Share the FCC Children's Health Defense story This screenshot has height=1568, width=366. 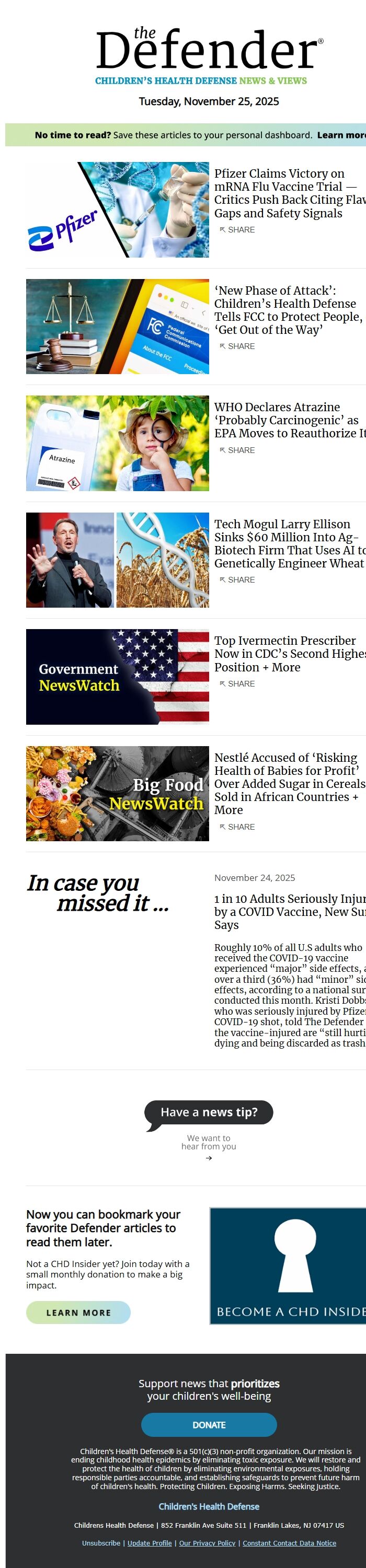tap(237, 346)
